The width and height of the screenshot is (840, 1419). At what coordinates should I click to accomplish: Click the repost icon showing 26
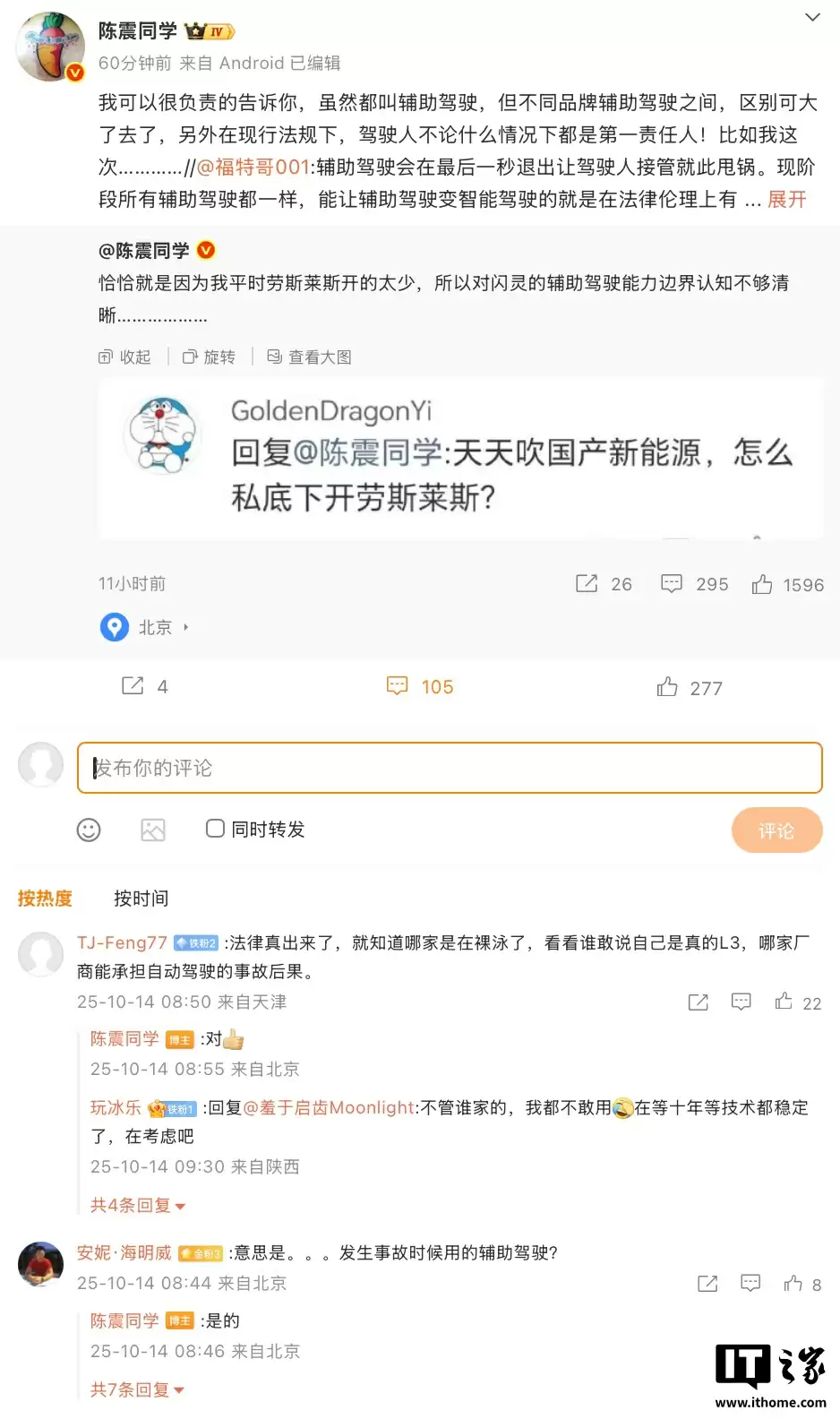589,584
